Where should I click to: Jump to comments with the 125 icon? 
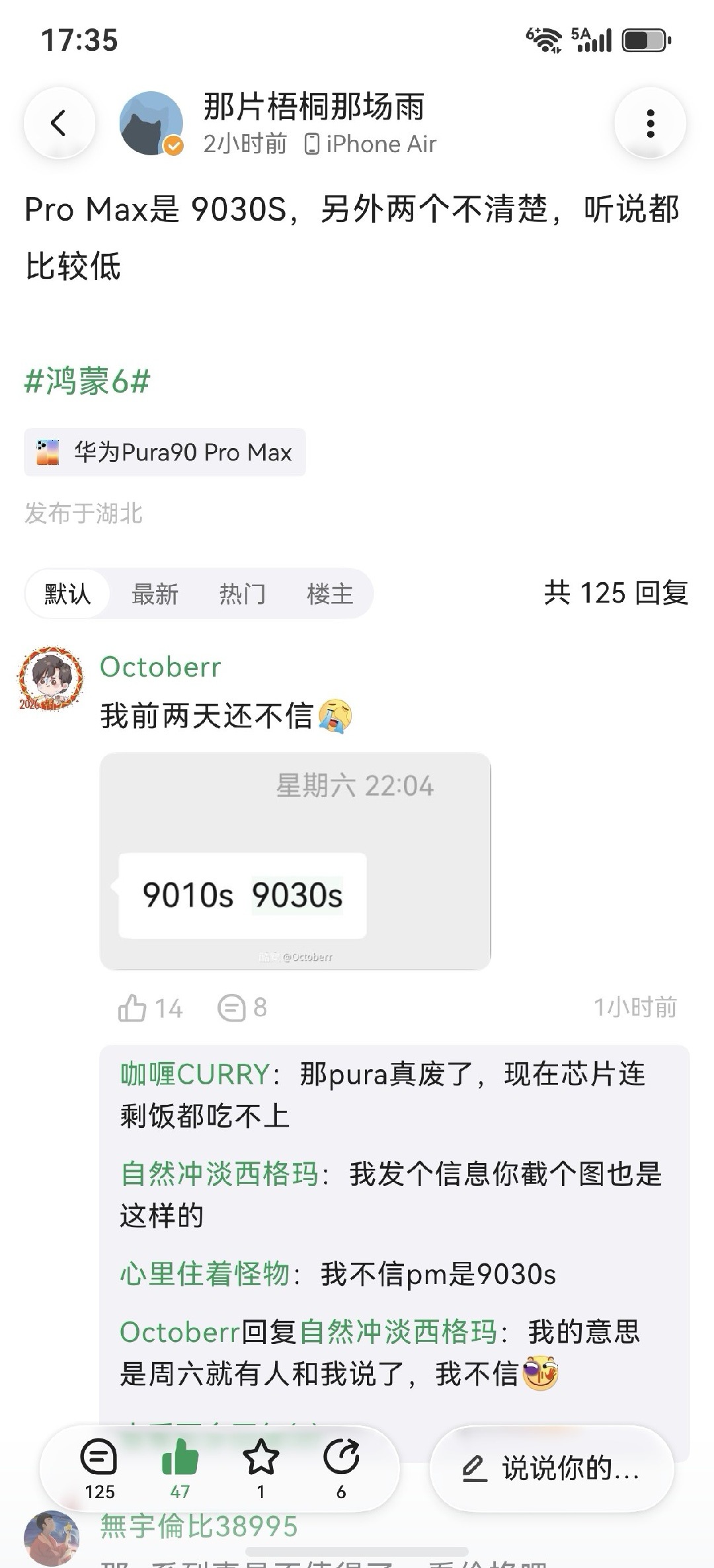[99, 1466]
